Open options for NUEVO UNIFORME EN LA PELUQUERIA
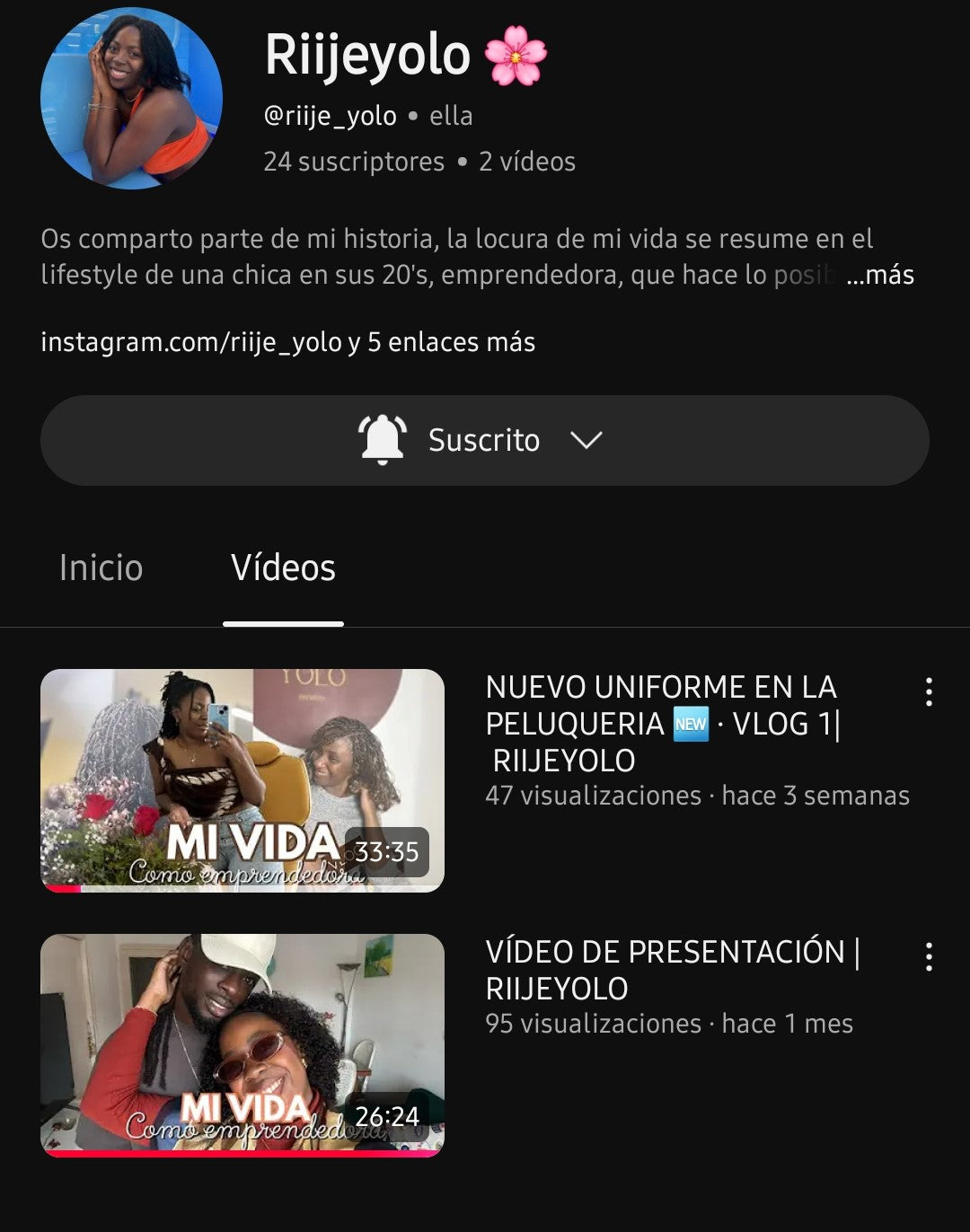The width and height of the screenshot is (970, 1232). coord(929,691)
